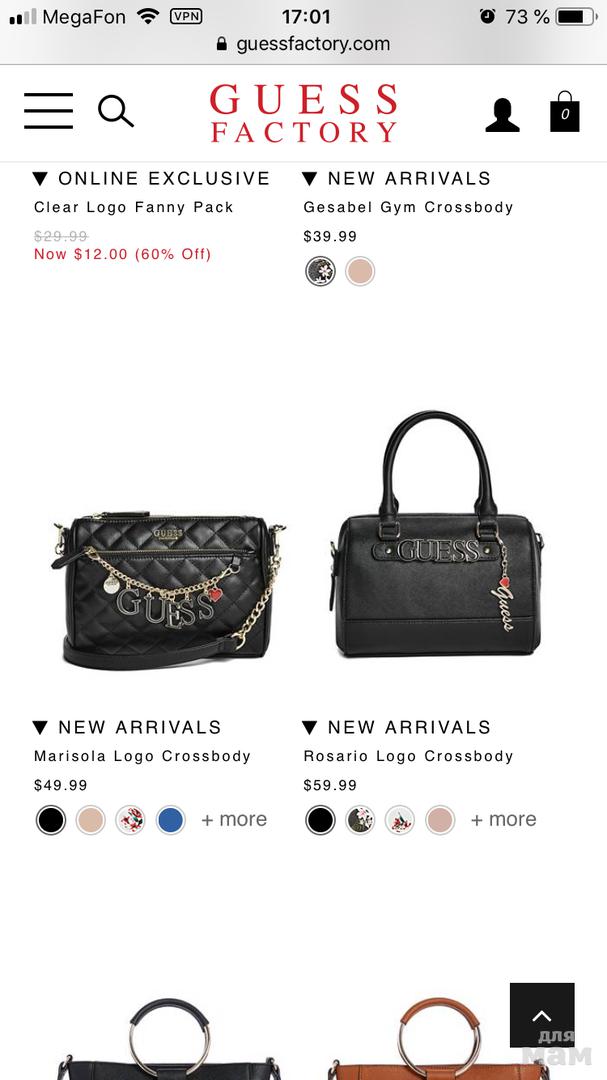Open Gesabel Gym Crossbody product
The width and height of the screenshot is (607, 1080).
click(408, 207)
